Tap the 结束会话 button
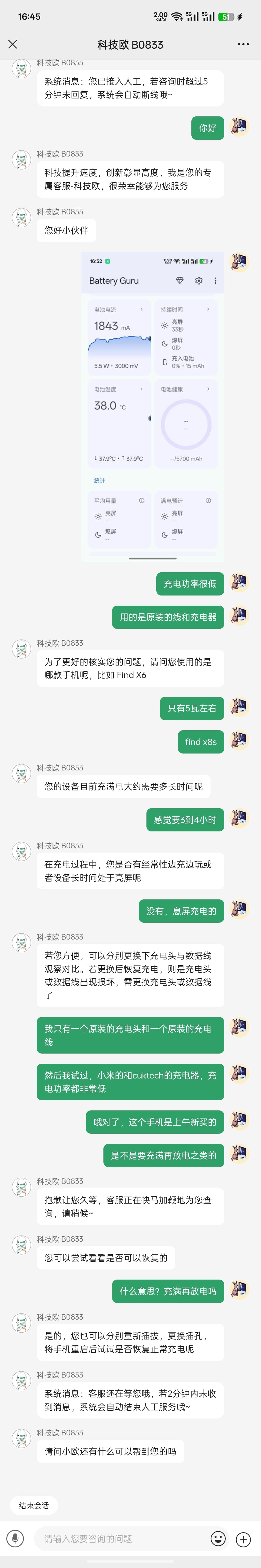The image size is (261, 1568). [34, 1505]
